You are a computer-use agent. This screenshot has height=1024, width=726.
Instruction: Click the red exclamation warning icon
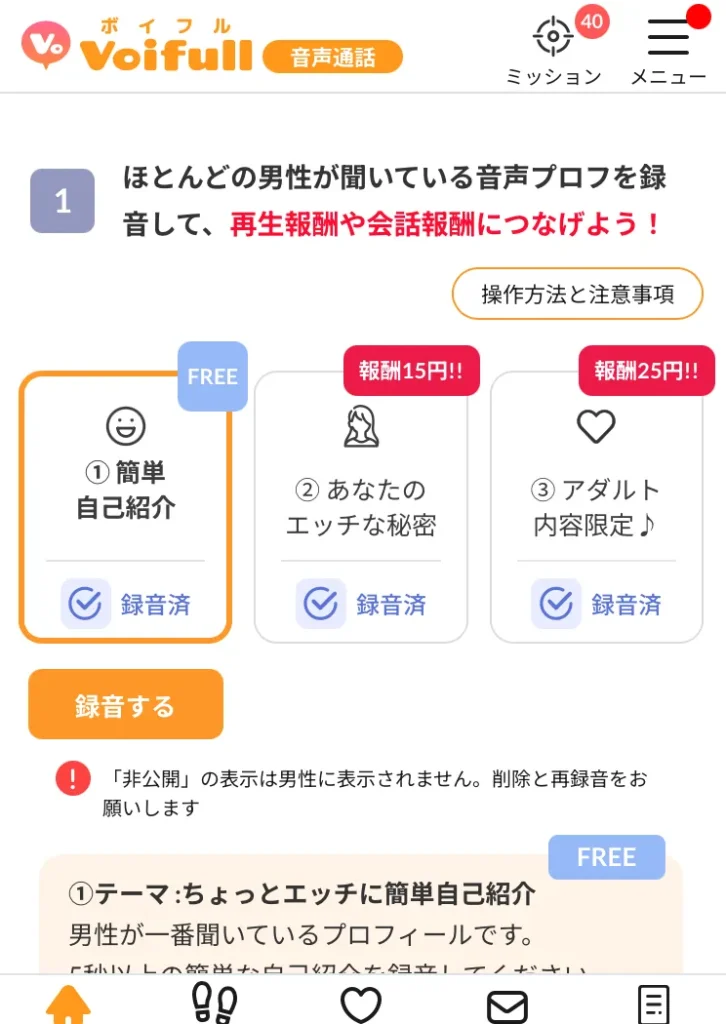click(75, 779)
